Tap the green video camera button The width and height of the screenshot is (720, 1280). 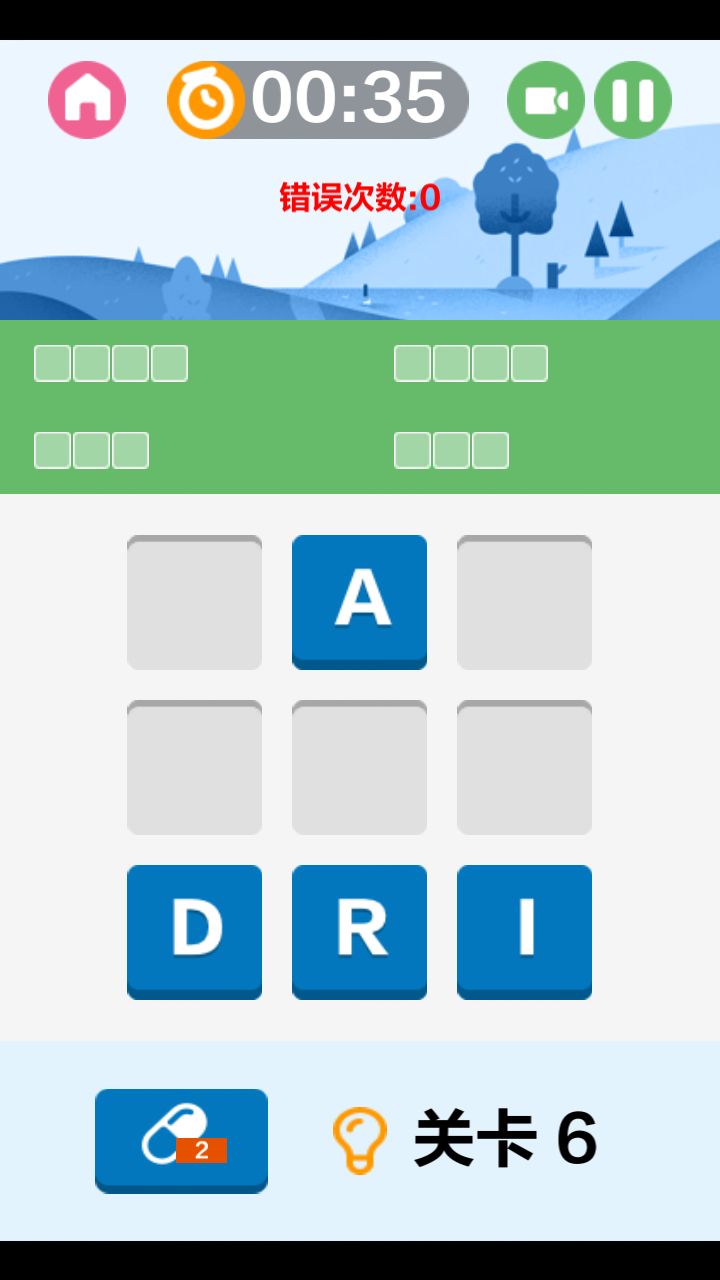pos(545,100)
